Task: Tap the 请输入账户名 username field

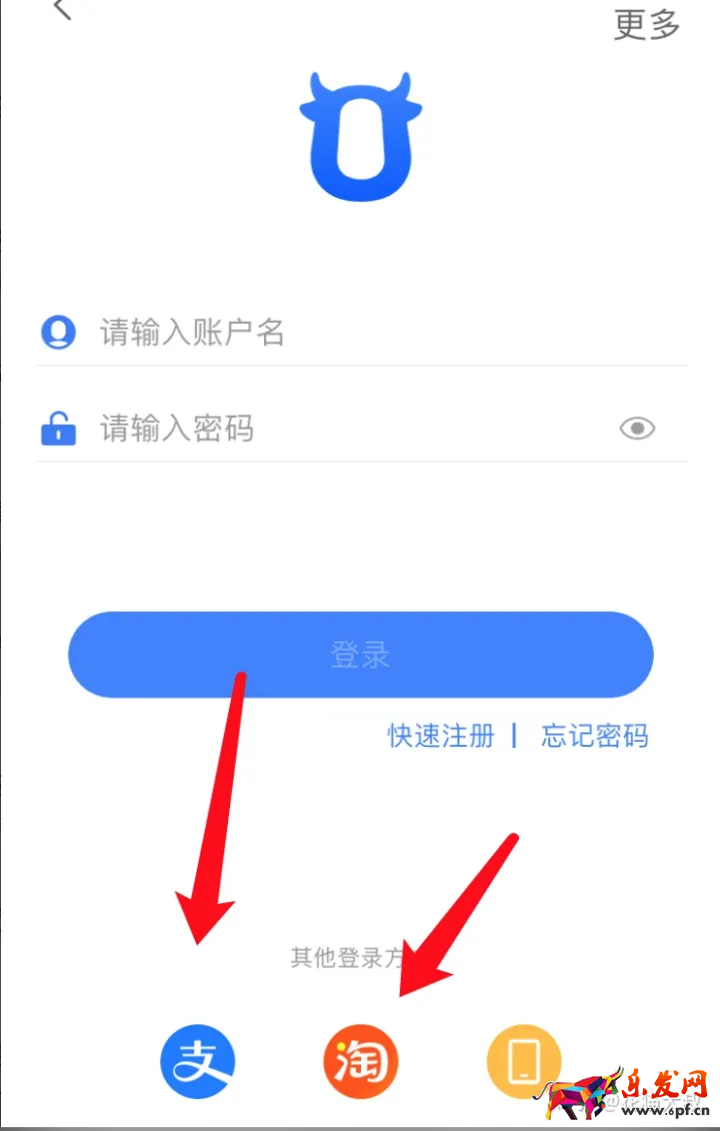Action: pos(360,332)
